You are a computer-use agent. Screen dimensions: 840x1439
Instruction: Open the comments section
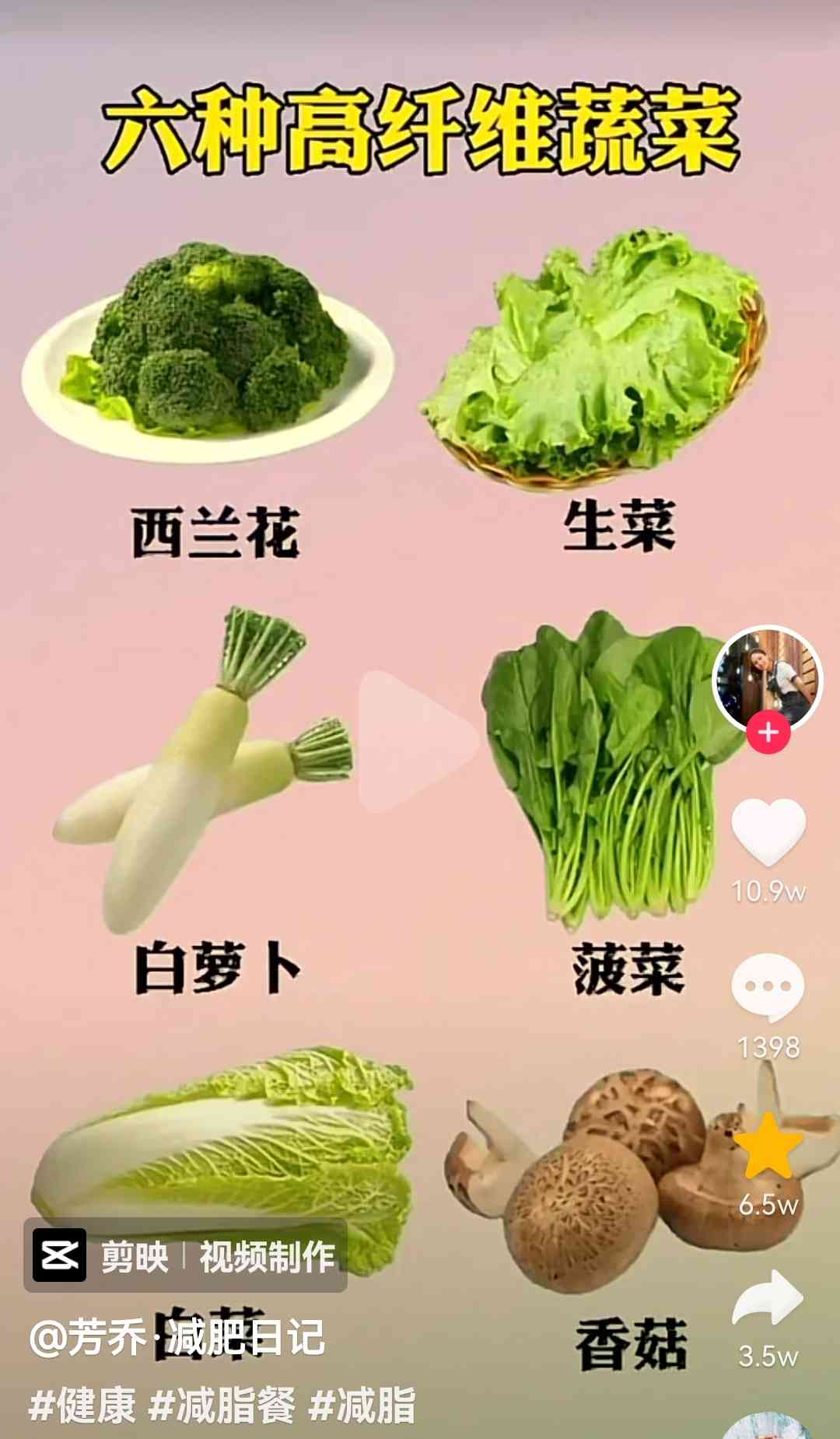click(768, 987)
